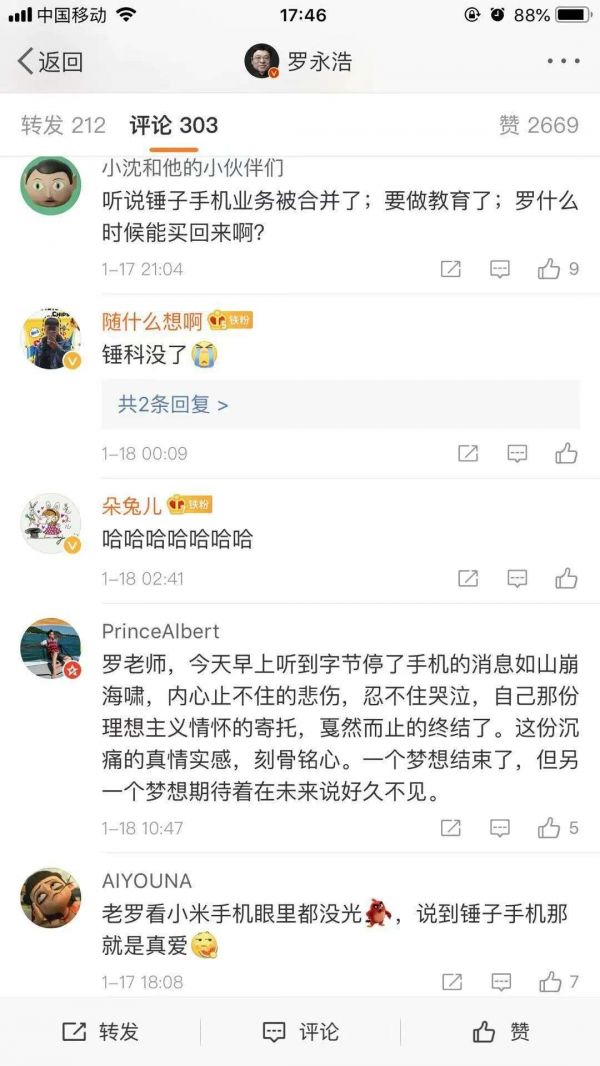
Task: Reply to PrinceAlbert's comment
Action: [x=500, y=828]
